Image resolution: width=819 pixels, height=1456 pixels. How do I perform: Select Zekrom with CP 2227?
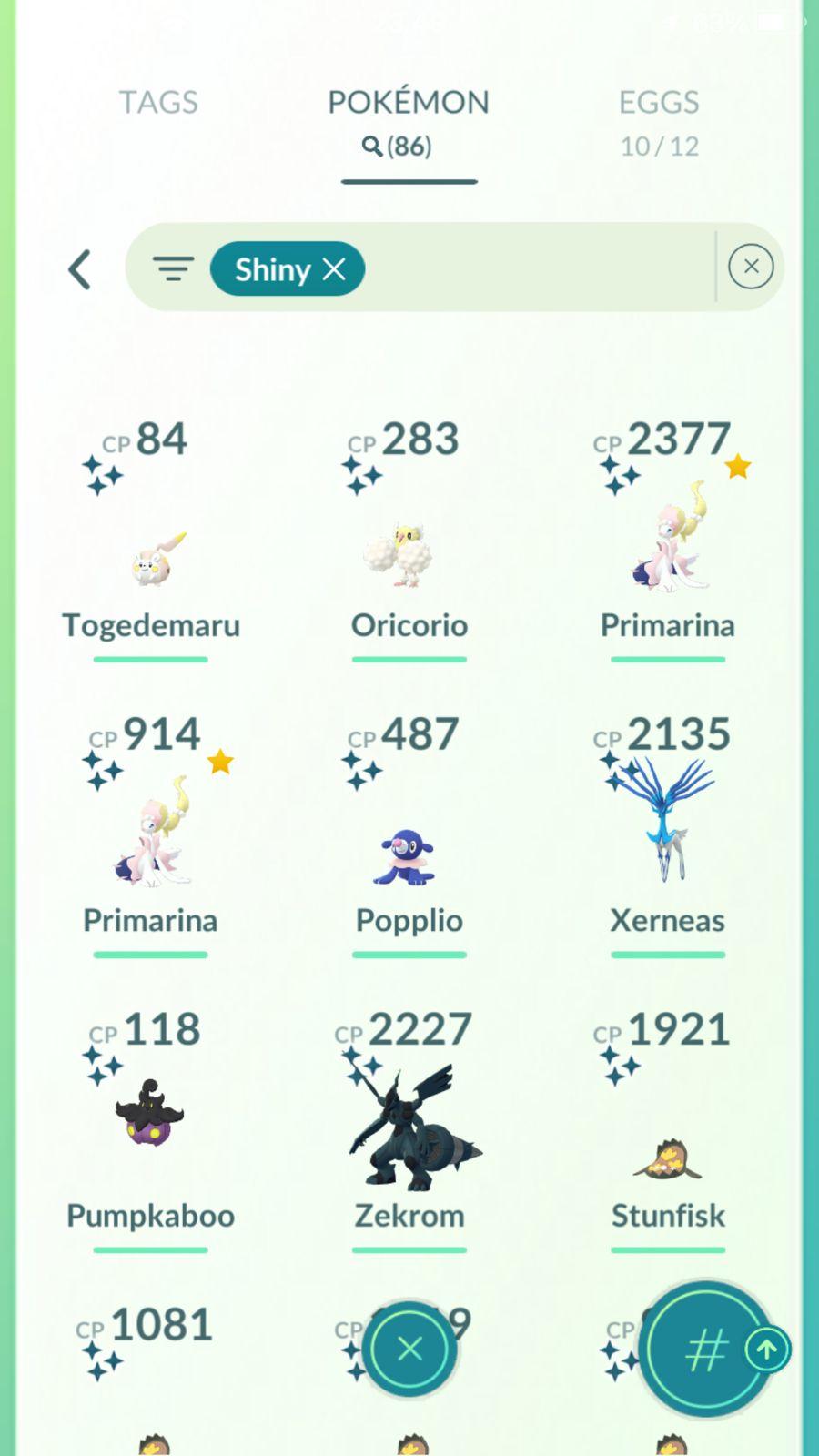coord(409,1128)
